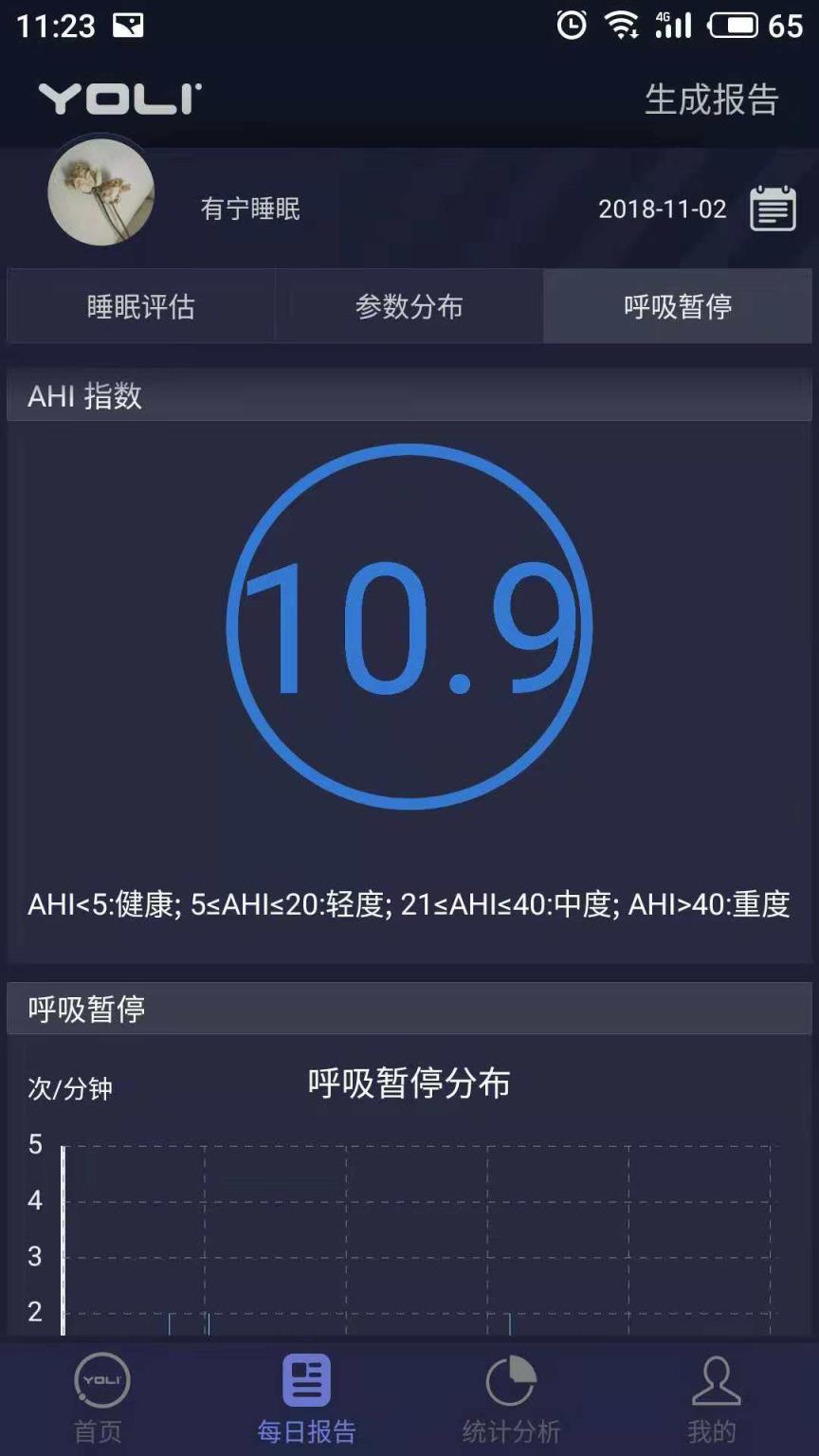This screenshot has width=819, height=1456.
Task: Tap 生成报告 to generate a report
Action: [x=710, y=98]
